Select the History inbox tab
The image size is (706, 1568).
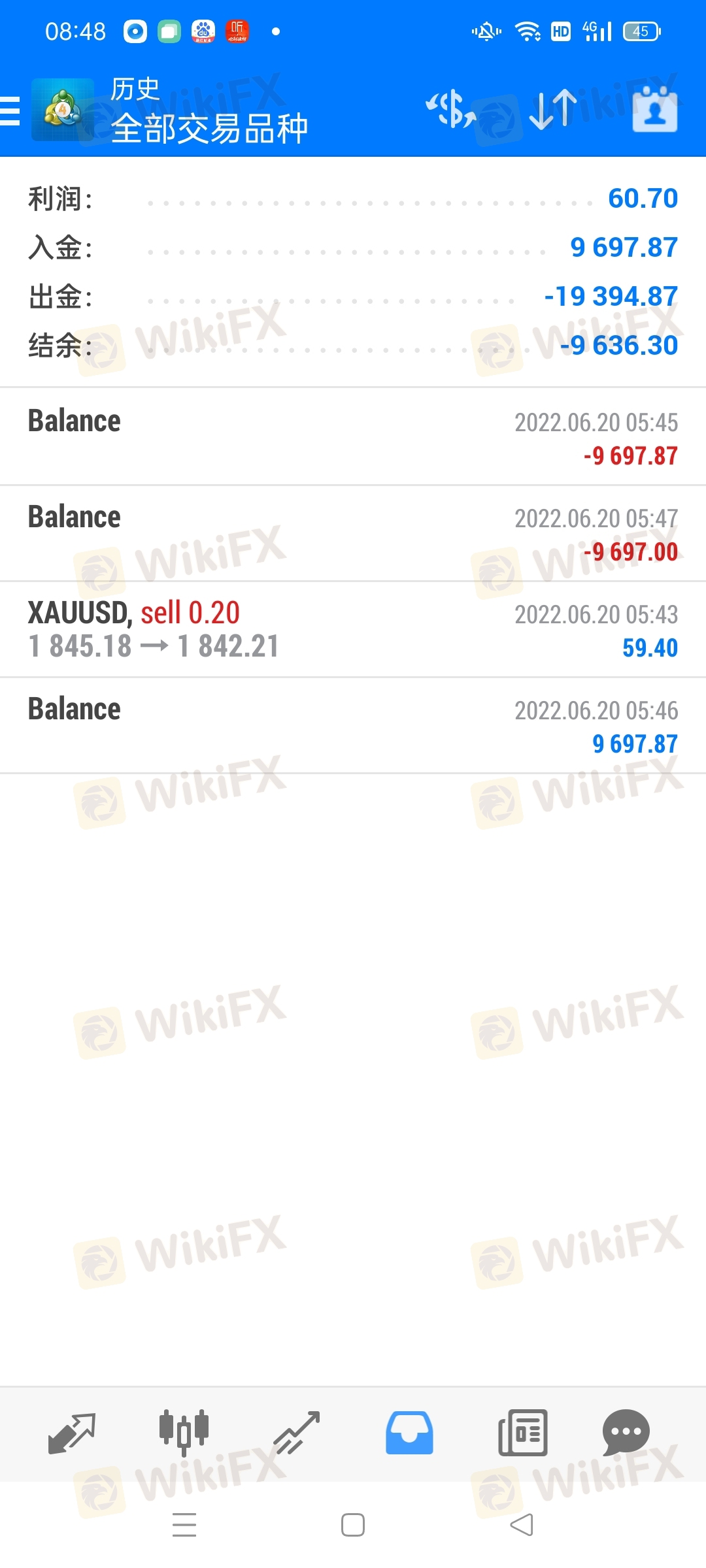[x=409, y=1433]
